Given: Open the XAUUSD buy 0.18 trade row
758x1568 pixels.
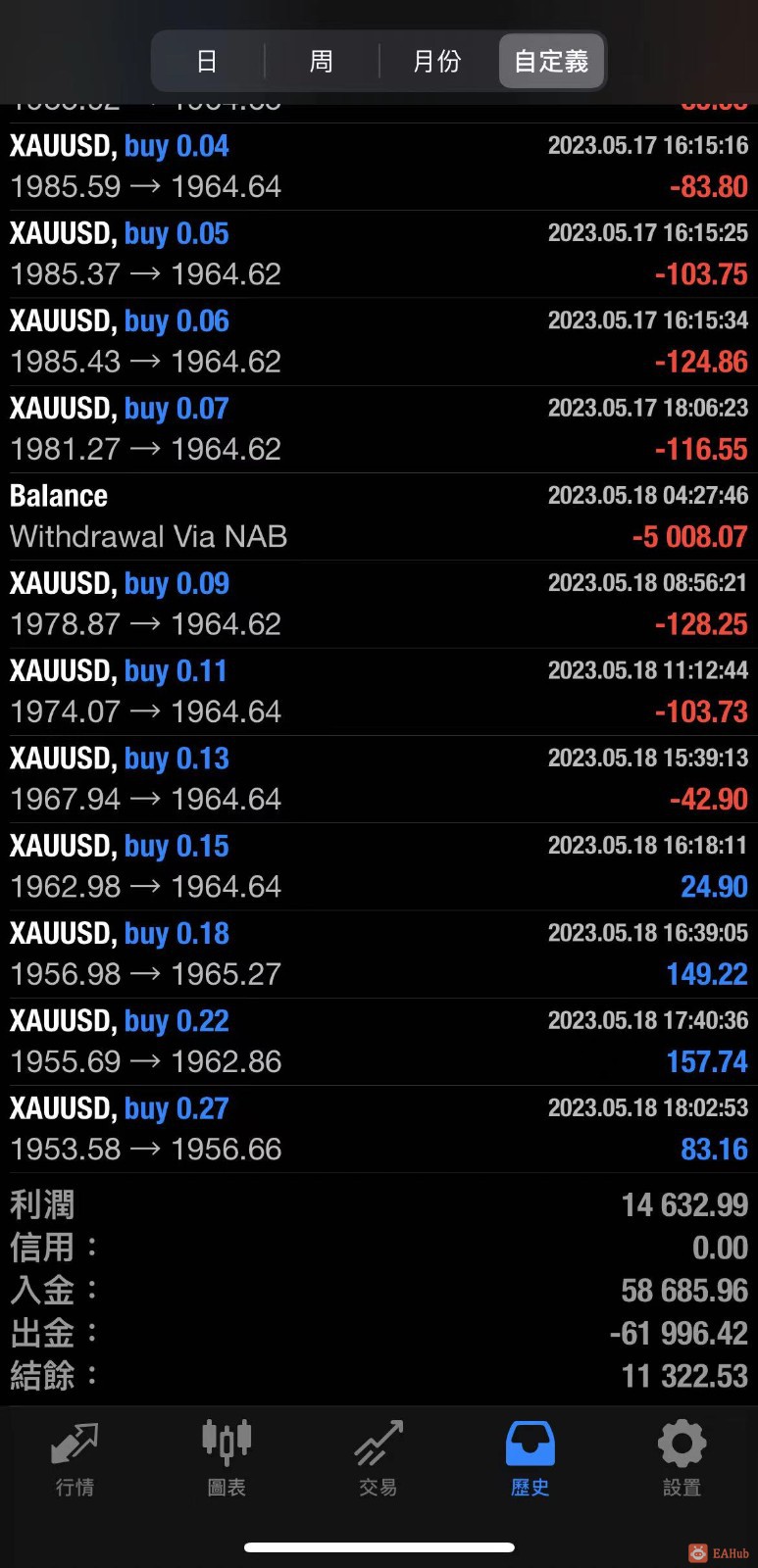Looking at the screenshot, I should coord(379,954).
